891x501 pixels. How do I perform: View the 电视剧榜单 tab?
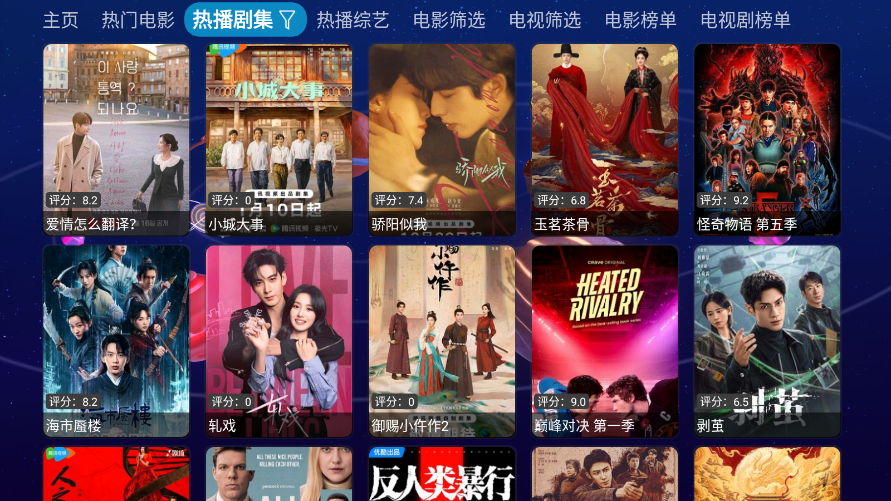[x=746, y=20]
